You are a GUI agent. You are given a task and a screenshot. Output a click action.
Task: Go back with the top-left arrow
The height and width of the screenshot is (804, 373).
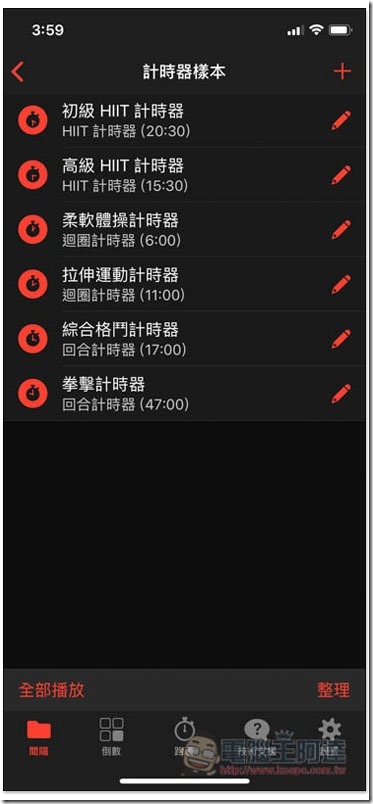(17, 72)
